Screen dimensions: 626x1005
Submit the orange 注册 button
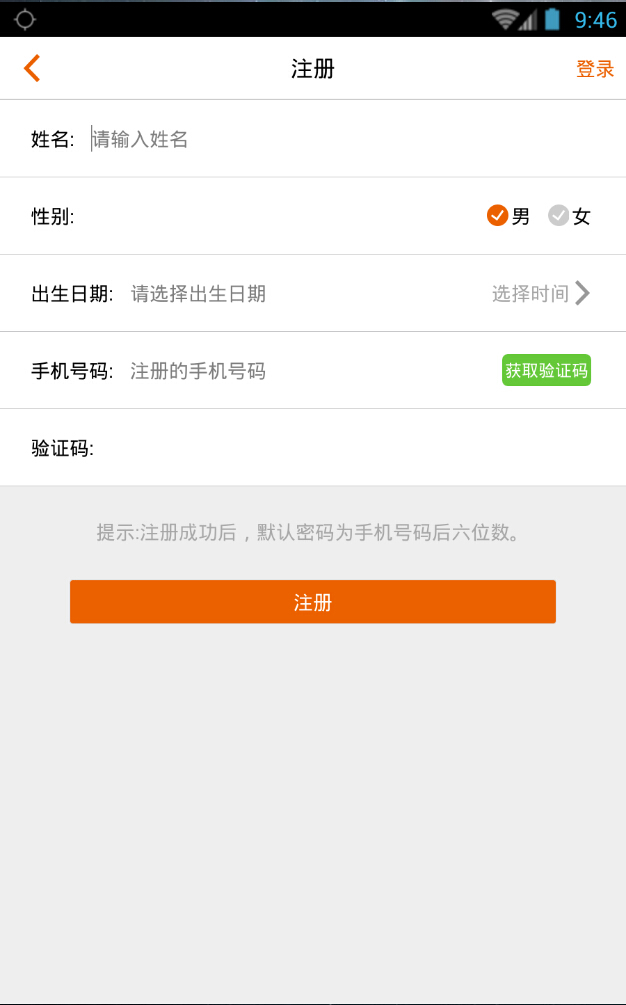point(312,602)
